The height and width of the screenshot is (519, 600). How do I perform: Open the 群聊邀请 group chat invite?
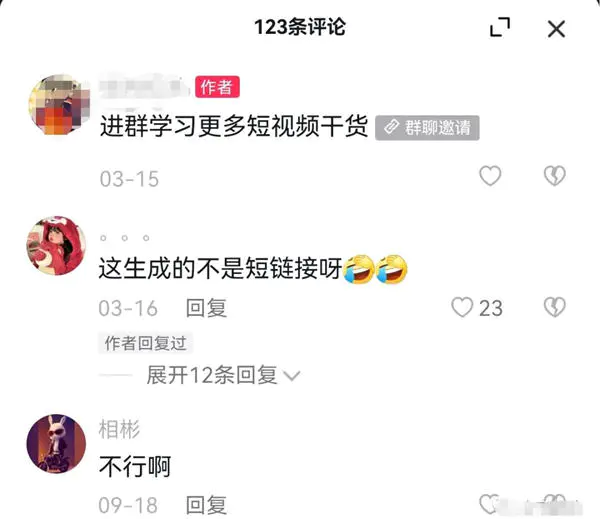(x=427, y=128)
